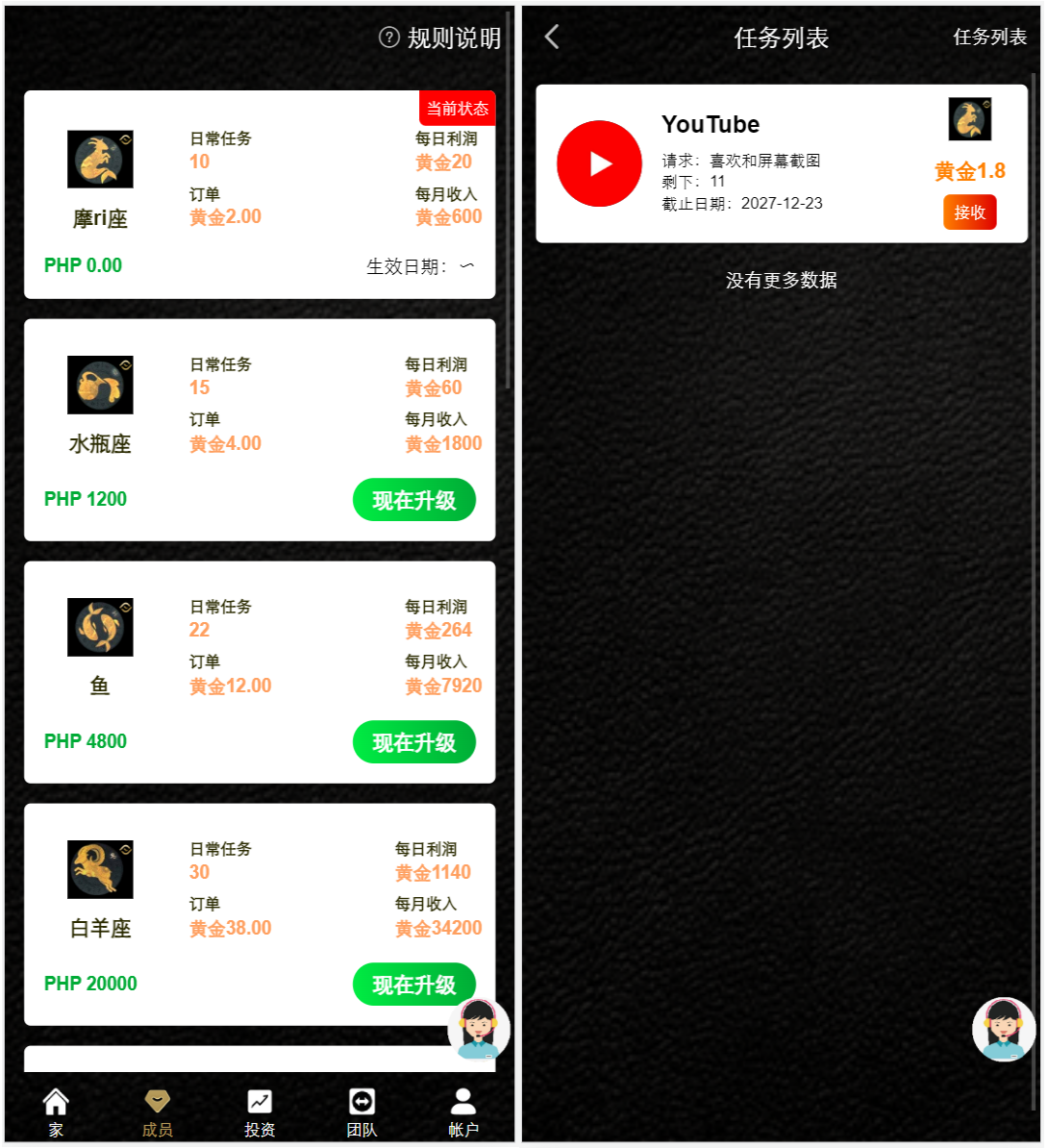
Task: Accept the YouTube task with 接收
Action: pyautogui.click(x=969, y=212)
